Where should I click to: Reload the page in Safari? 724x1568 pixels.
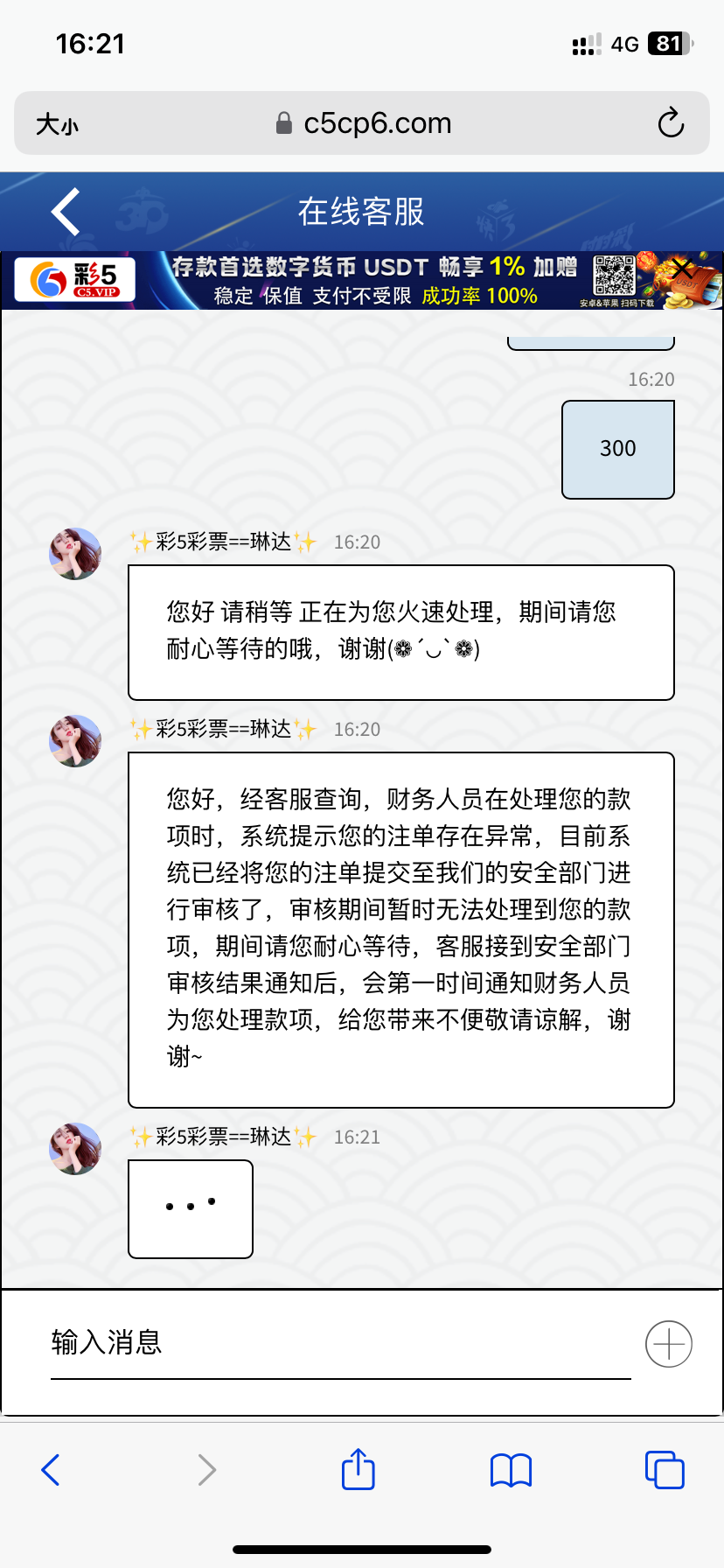[671, 123]
